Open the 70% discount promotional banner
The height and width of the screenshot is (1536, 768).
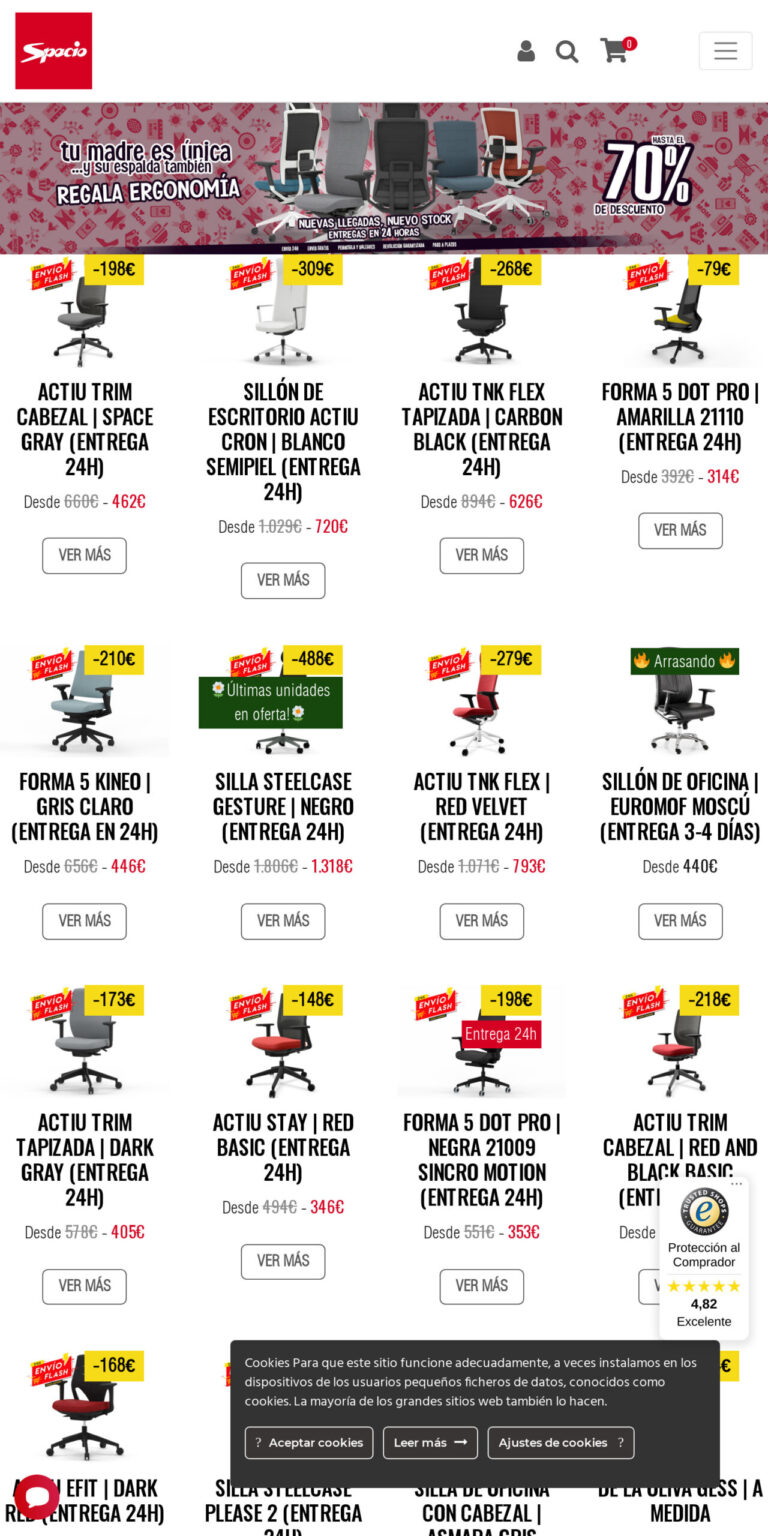point(384,178)
